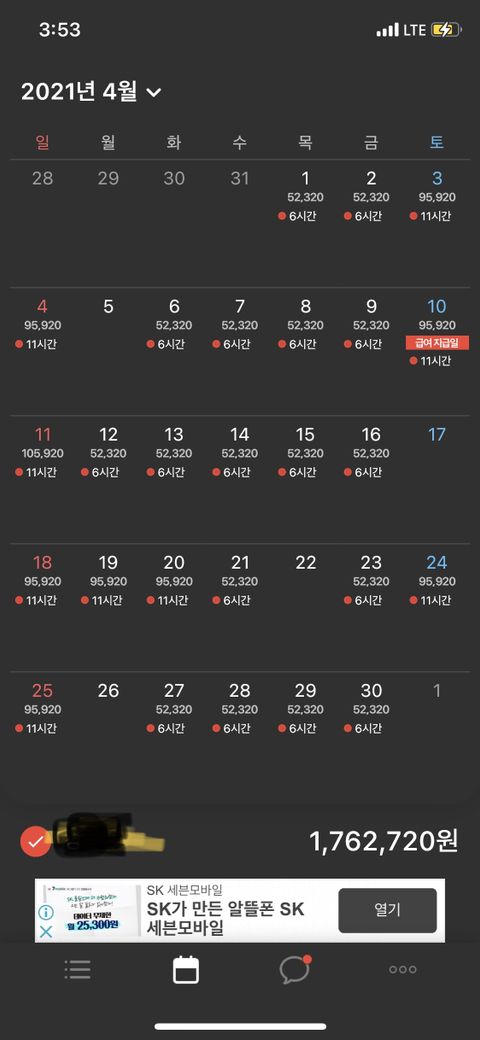Select April 1 in the calendar
This screenshot has height=1040, width=480.
coord(305,197)
